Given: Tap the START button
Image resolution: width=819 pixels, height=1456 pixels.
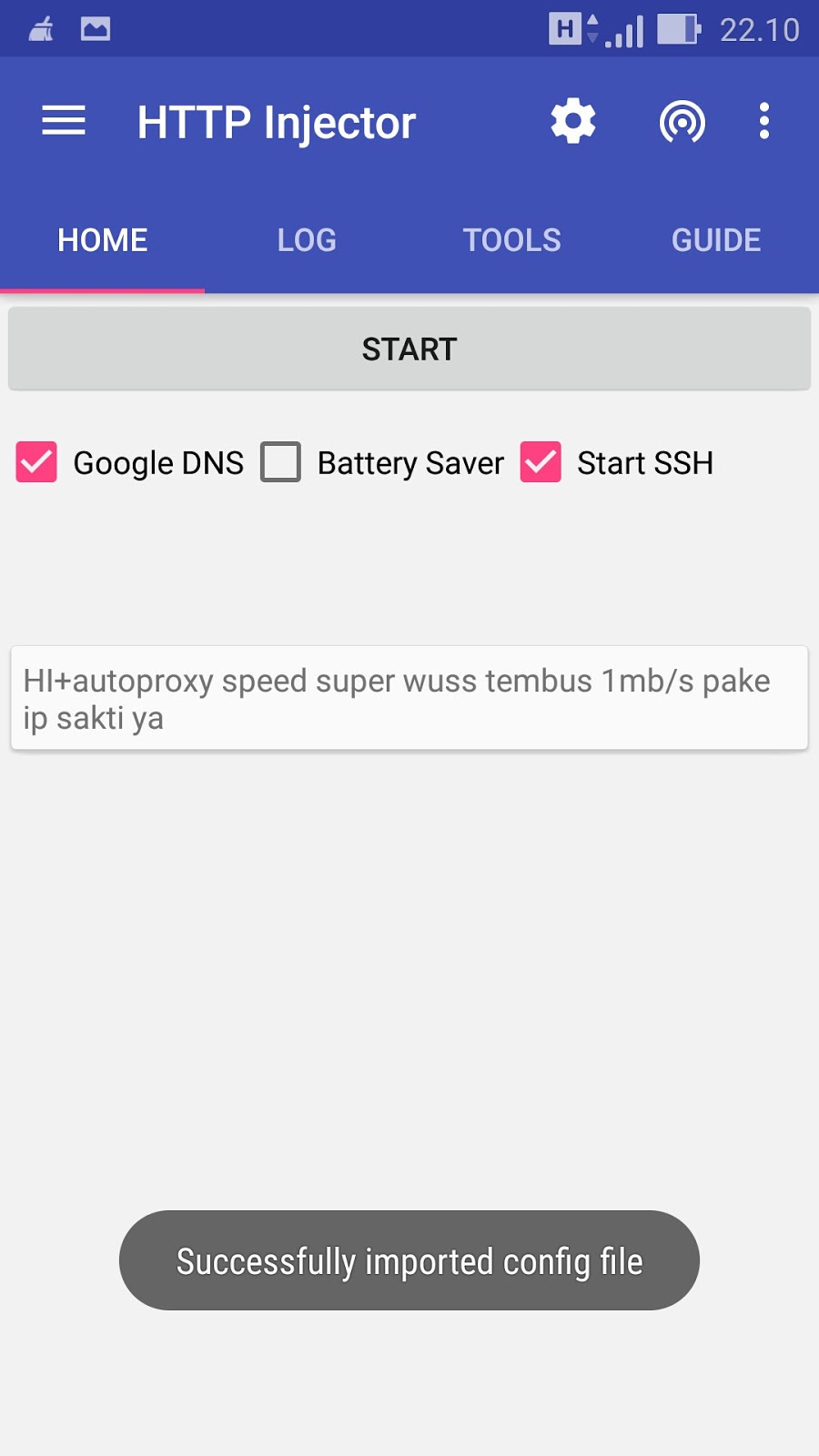Looking at the screenshot, I should click(x=409, y=349).
